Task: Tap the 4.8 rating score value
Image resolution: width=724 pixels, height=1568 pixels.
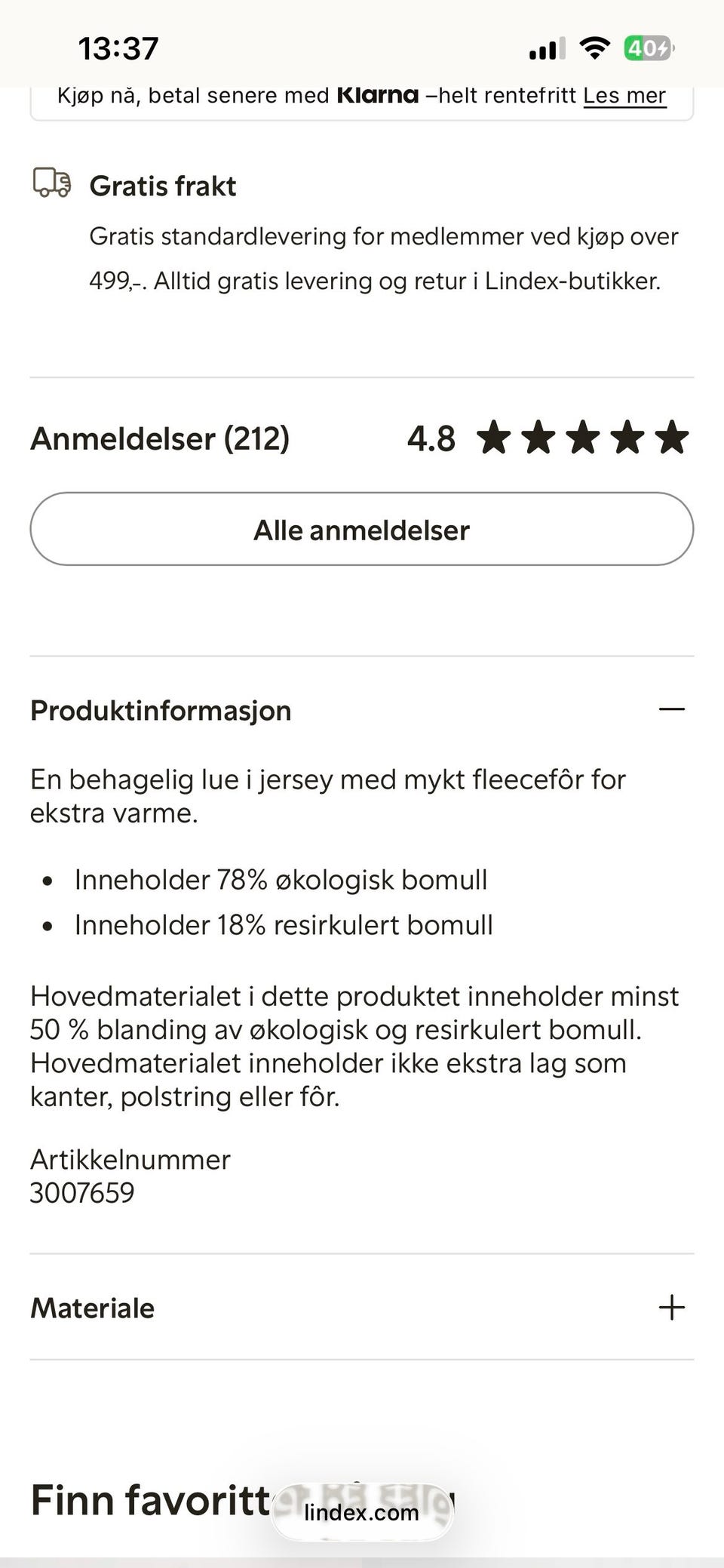Action: click(431, 438)
